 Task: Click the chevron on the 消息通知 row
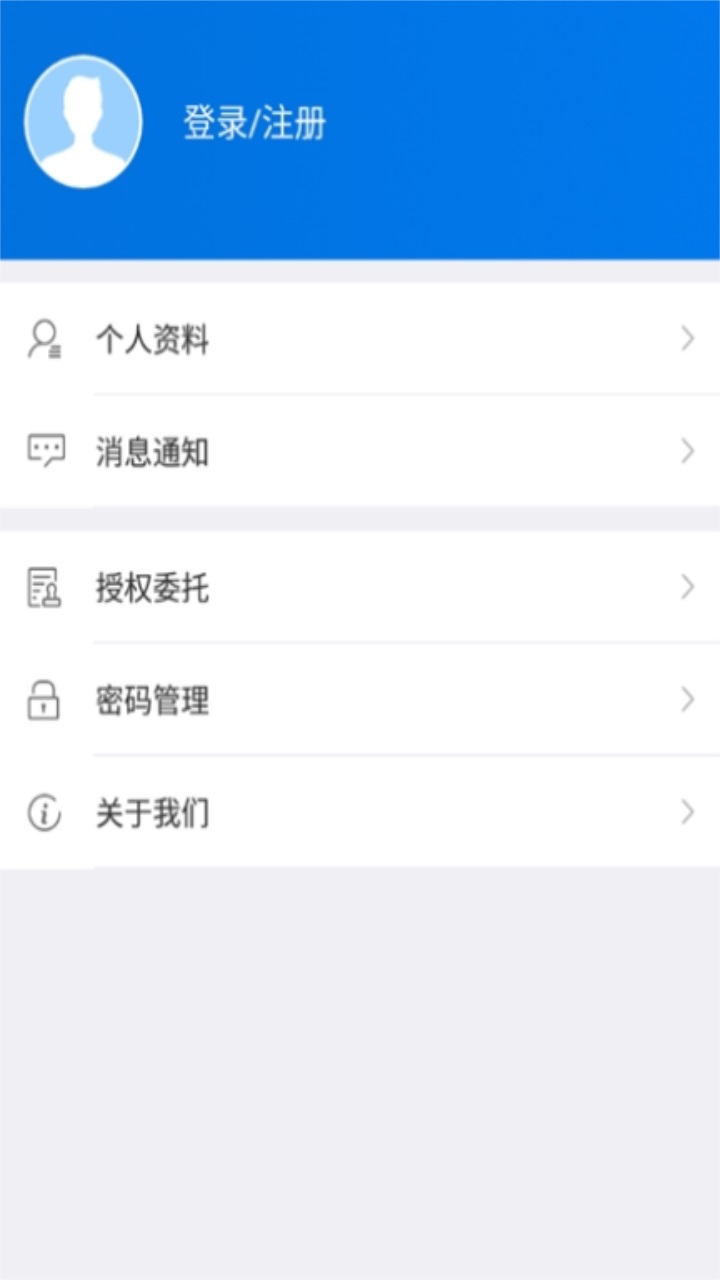[x=685, y=450]
